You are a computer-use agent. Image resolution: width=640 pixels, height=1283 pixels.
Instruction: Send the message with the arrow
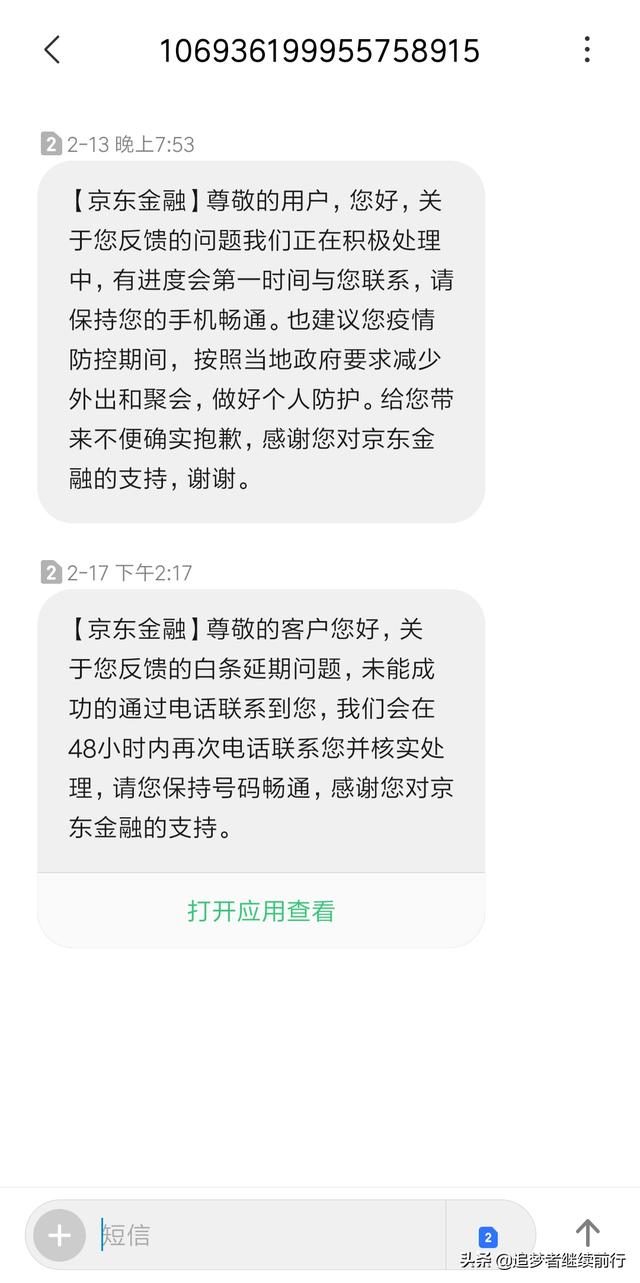[588, 1234]
